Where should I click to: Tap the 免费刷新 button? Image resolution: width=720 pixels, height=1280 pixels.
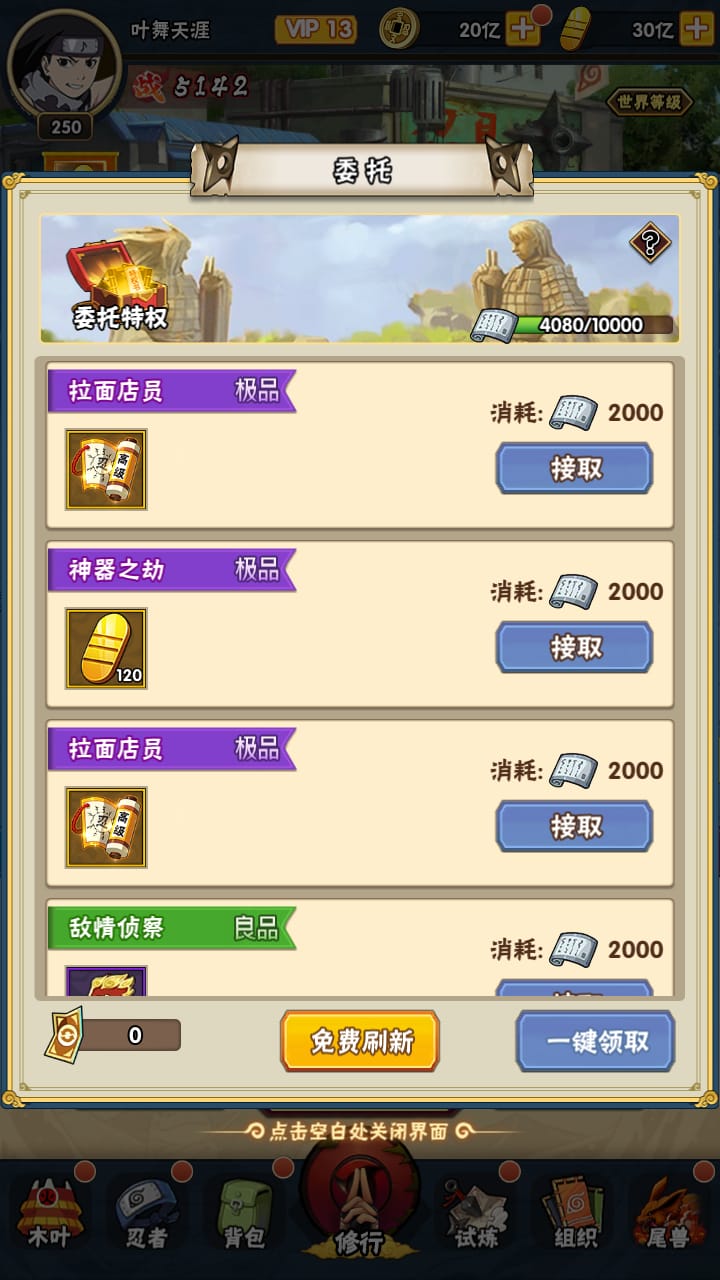point(360,1041)
